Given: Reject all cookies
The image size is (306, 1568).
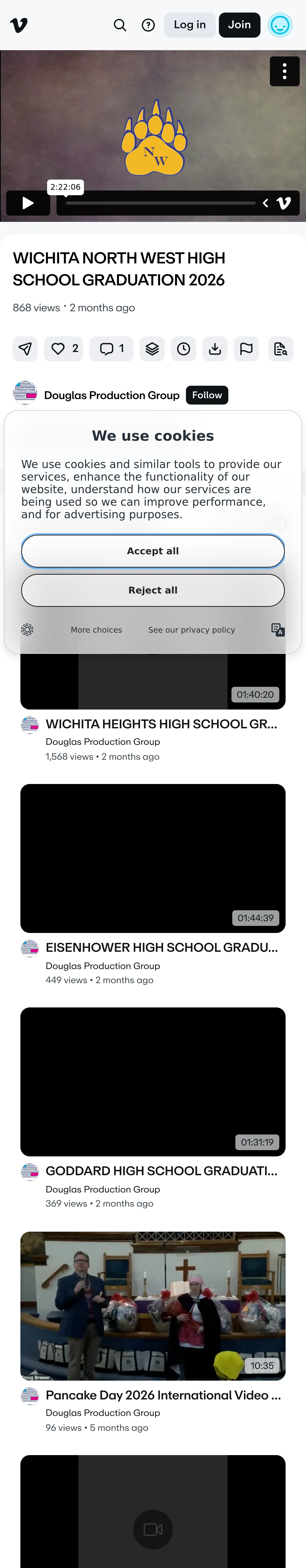Looking at the screenshot, I should tap(153, 590).
